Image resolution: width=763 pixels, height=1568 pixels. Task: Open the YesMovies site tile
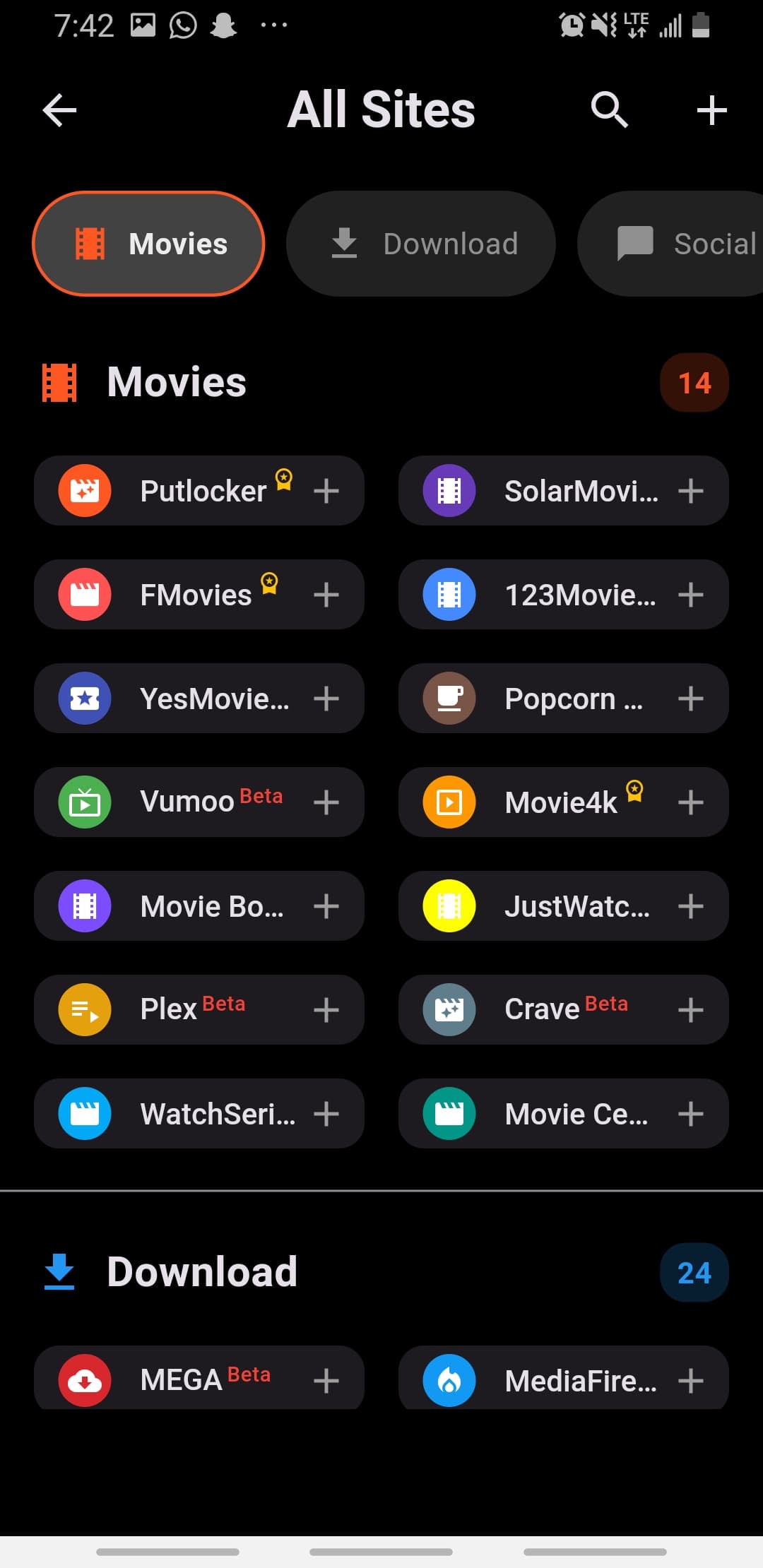pyautogui.click(x=184, y=699)
